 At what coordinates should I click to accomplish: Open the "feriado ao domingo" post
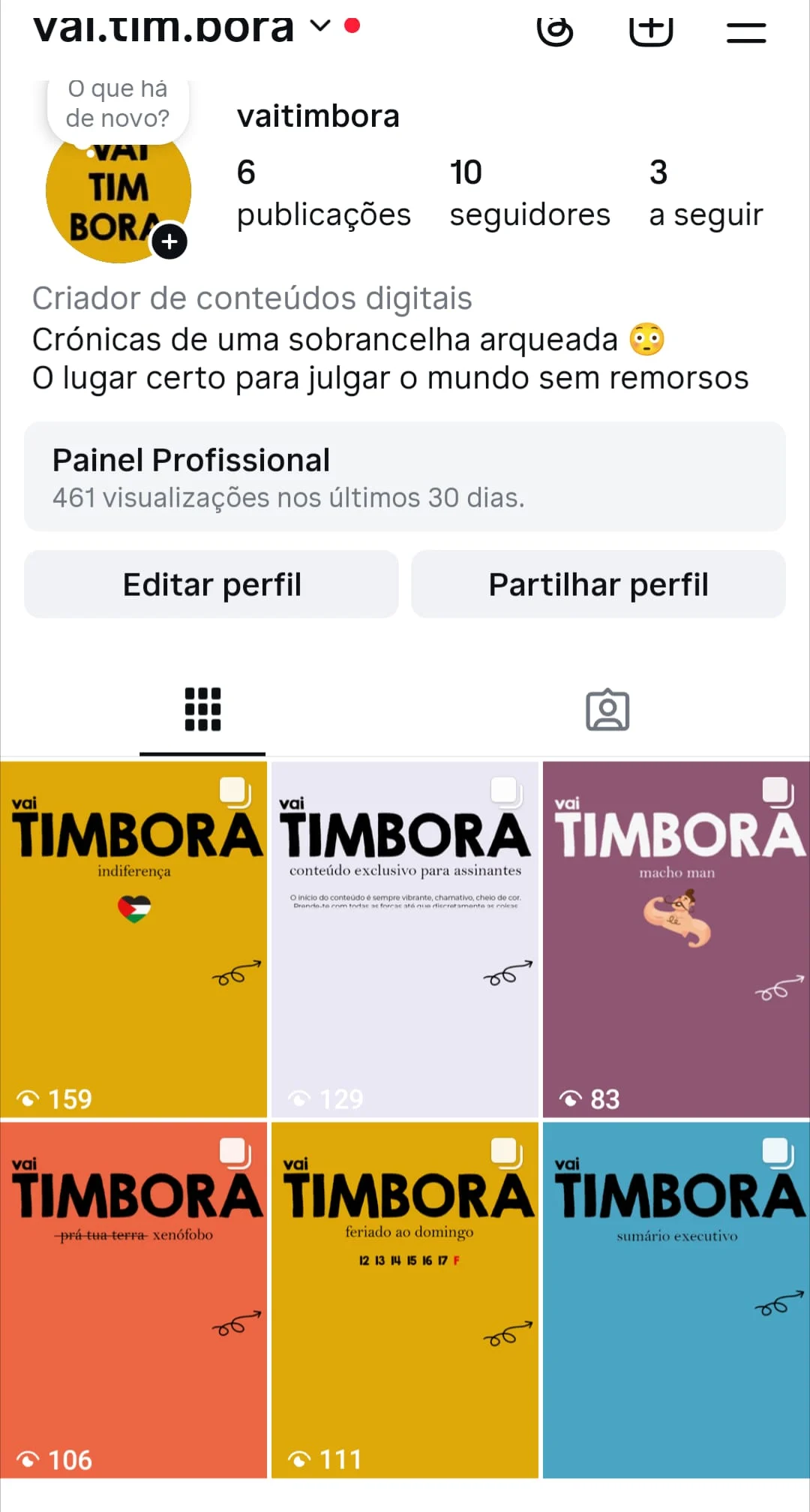coord(405,1300)
